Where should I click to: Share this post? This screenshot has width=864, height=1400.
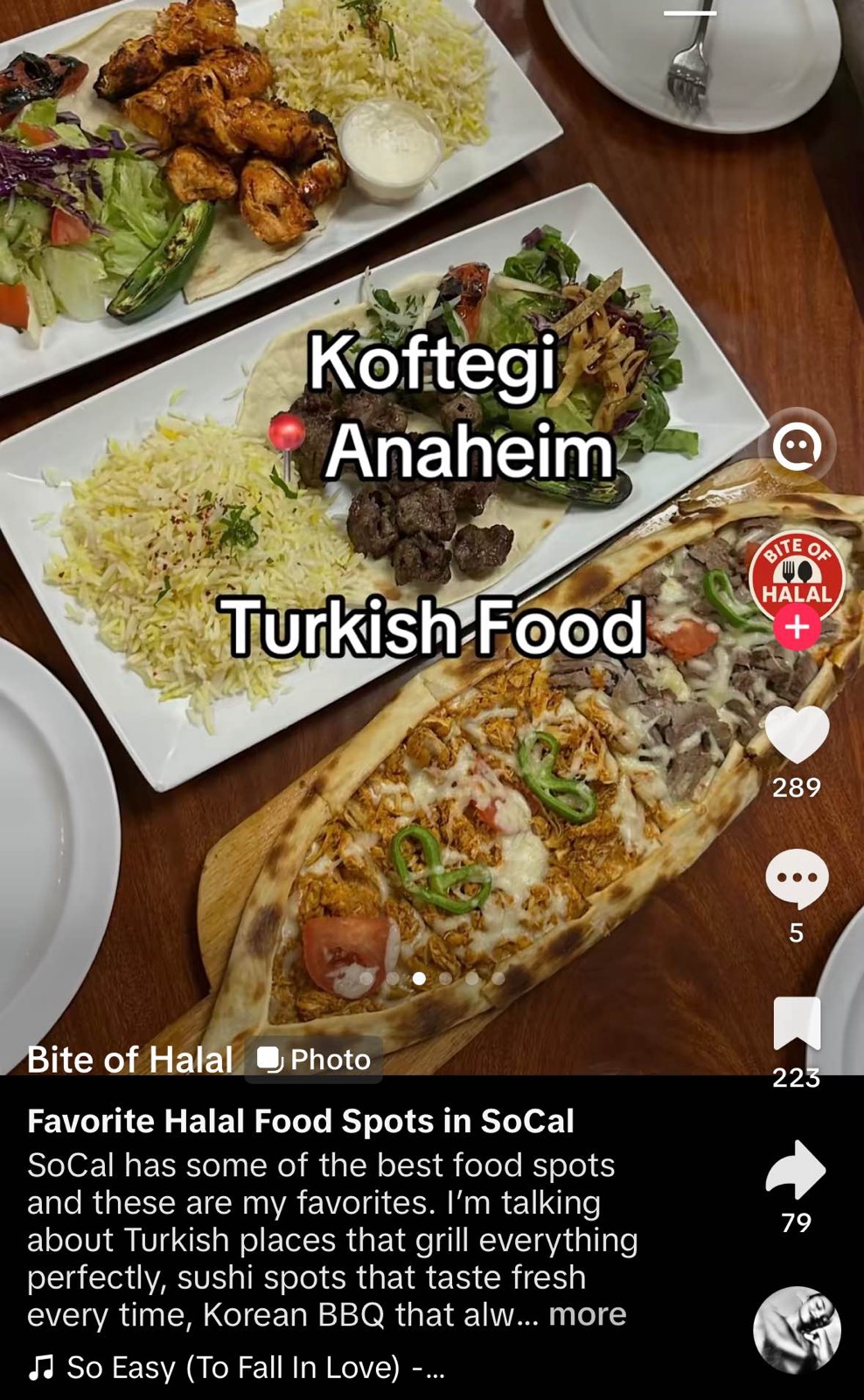pyautogui.click(x=795, y=1170)
